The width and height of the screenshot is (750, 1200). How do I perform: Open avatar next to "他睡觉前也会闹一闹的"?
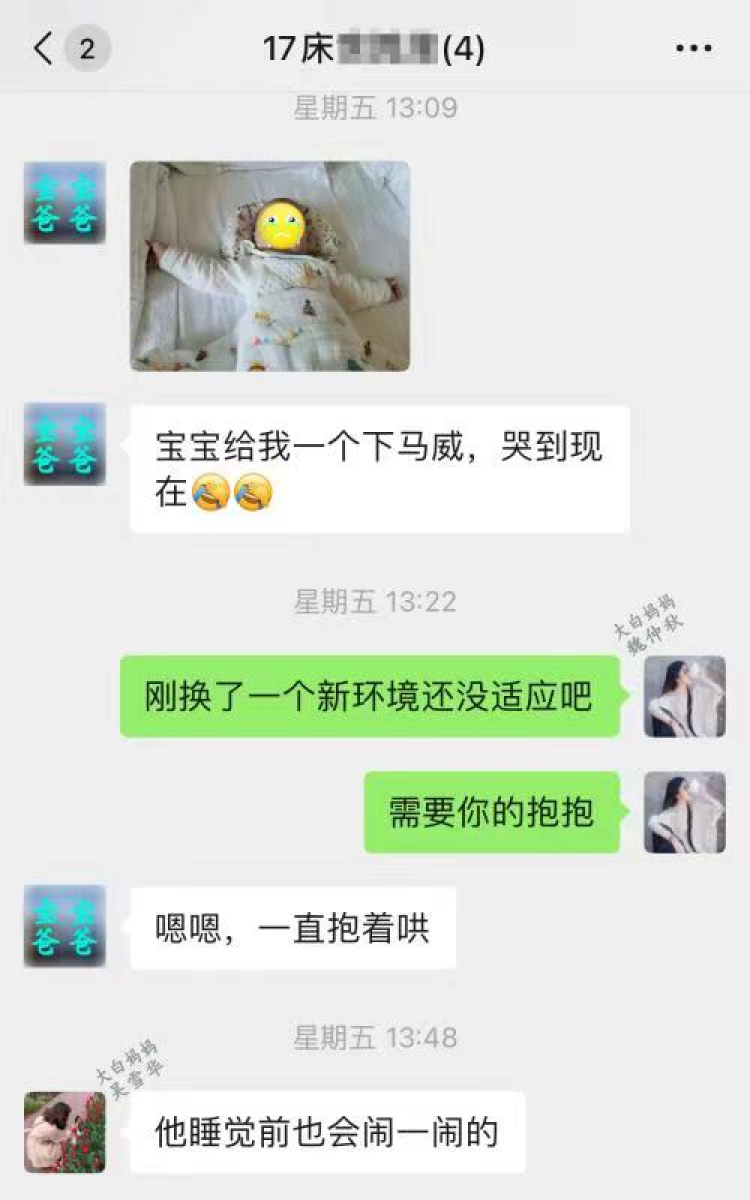pyautogui.click(x=65, y=1131)
